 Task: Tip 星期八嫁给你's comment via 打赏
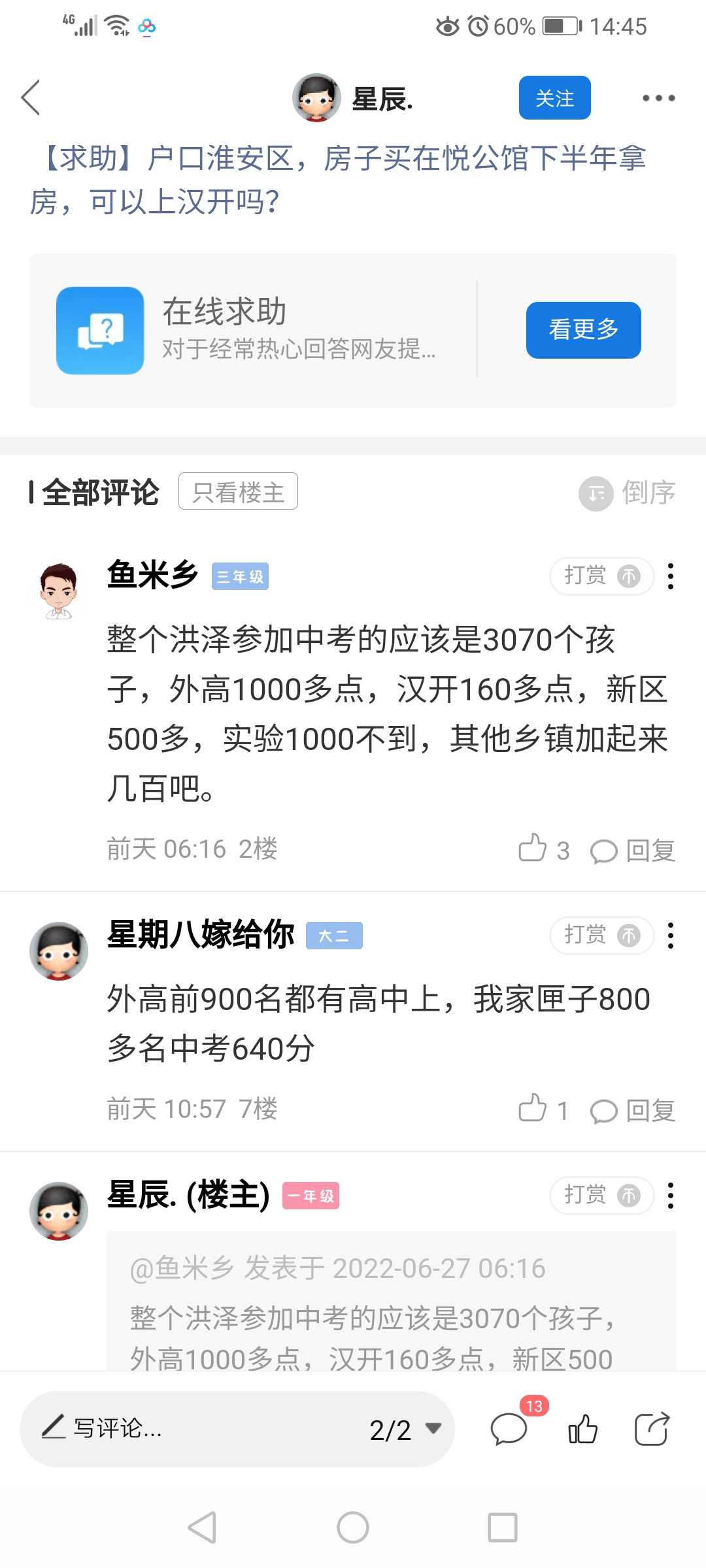[x=601, y=936]
